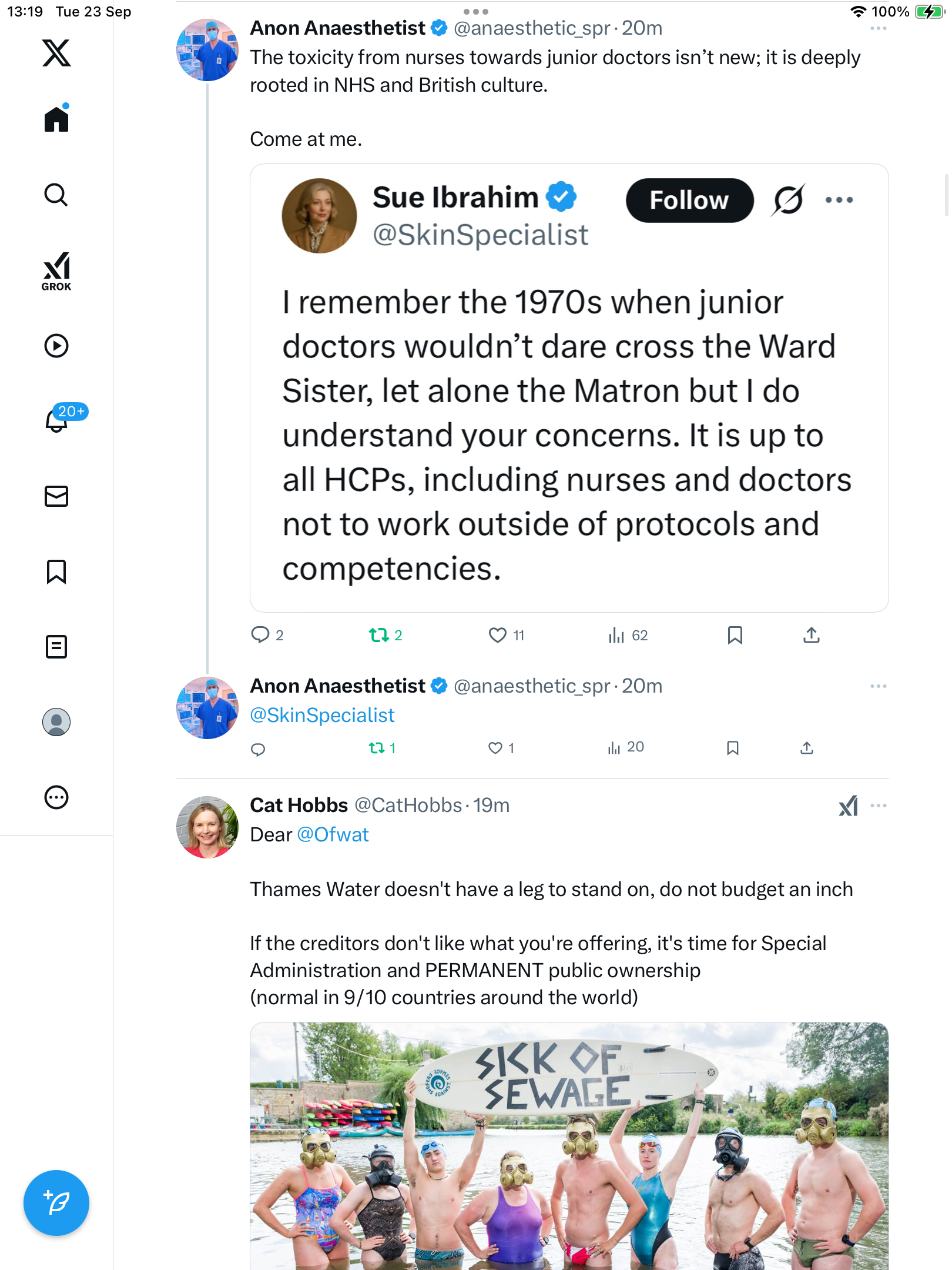Reply to the post with 2 comments
The width and height of the screenshot is (952, 1270).
click(x=260, y=635)
